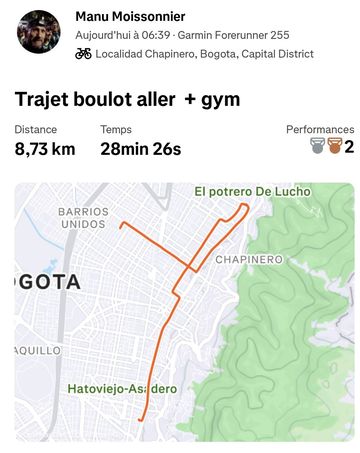Tap the athlete name Manu Moissonnier

pyautogui.click(x=130, y=16)
